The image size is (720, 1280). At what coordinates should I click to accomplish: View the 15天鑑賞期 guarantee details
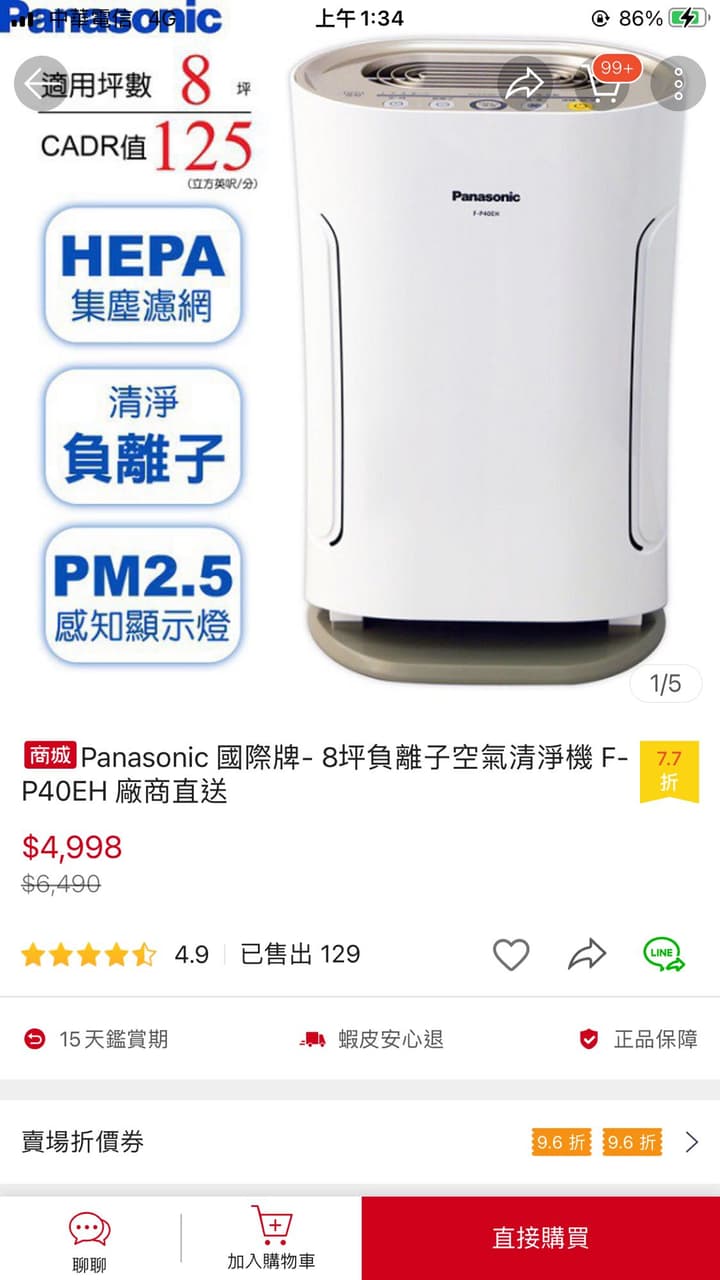coord(97,1040)
